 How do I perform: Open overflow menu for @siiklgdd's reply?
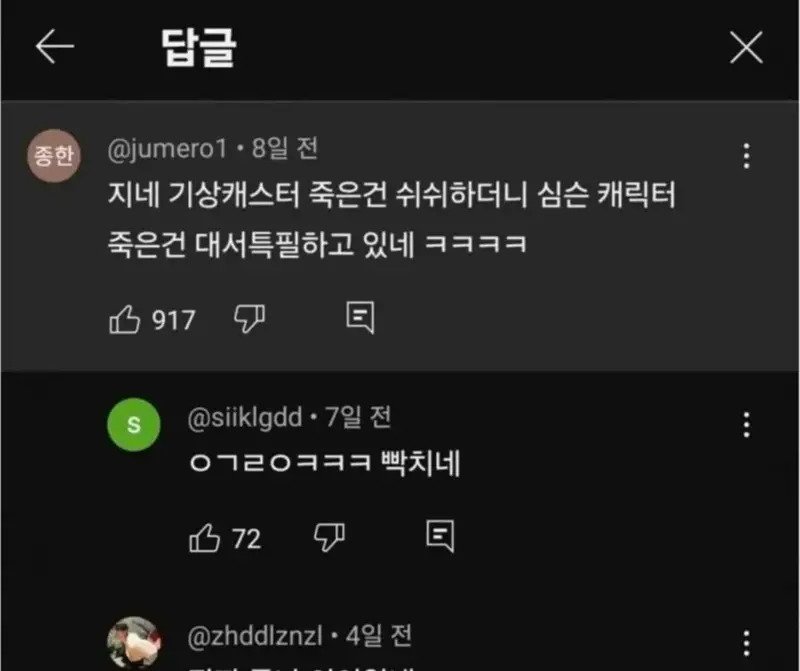point(746,425)
